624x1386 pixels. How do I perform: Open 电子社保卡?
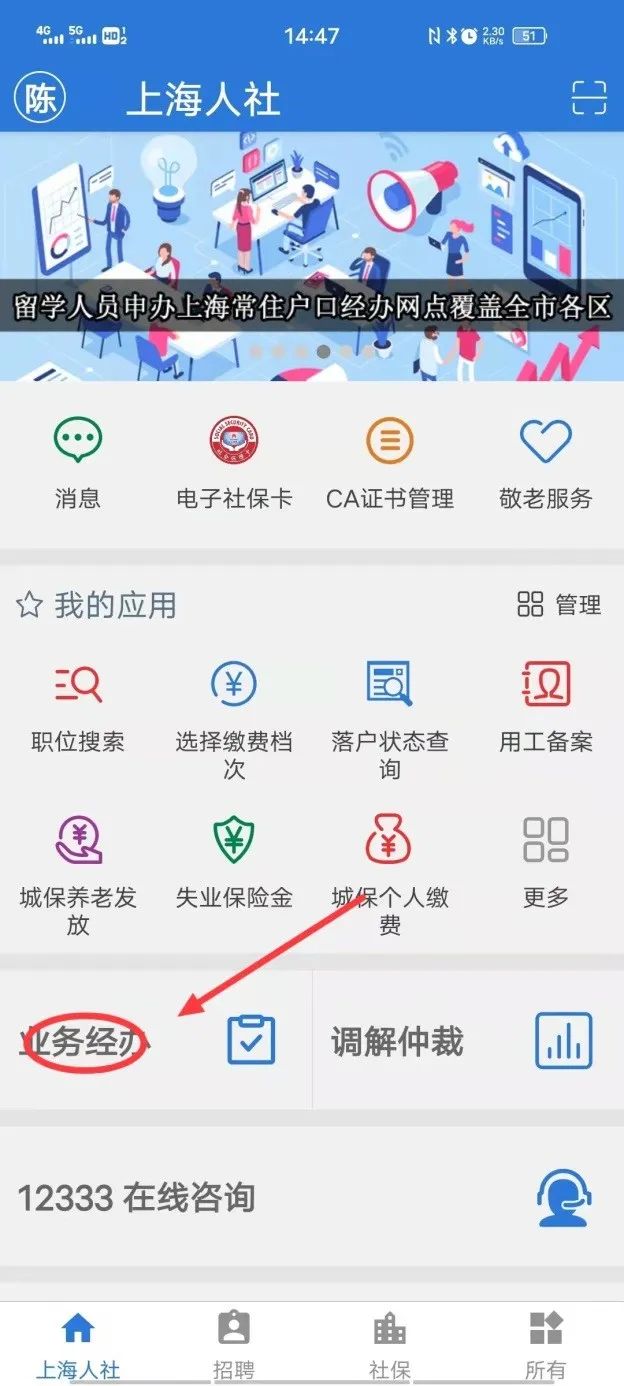coord(234,463)
